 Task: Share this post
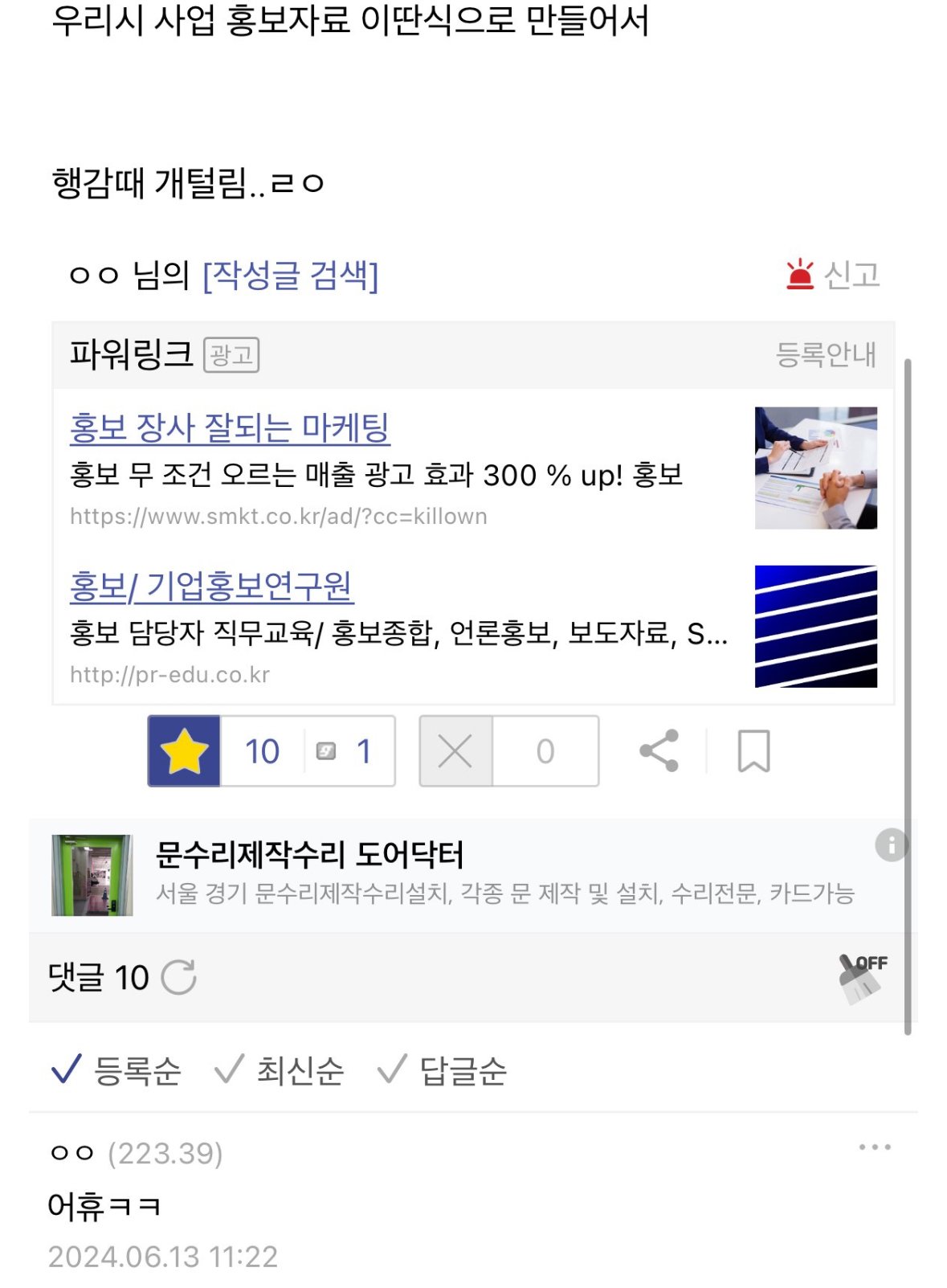pyautogui.click(x=659, y=751)
